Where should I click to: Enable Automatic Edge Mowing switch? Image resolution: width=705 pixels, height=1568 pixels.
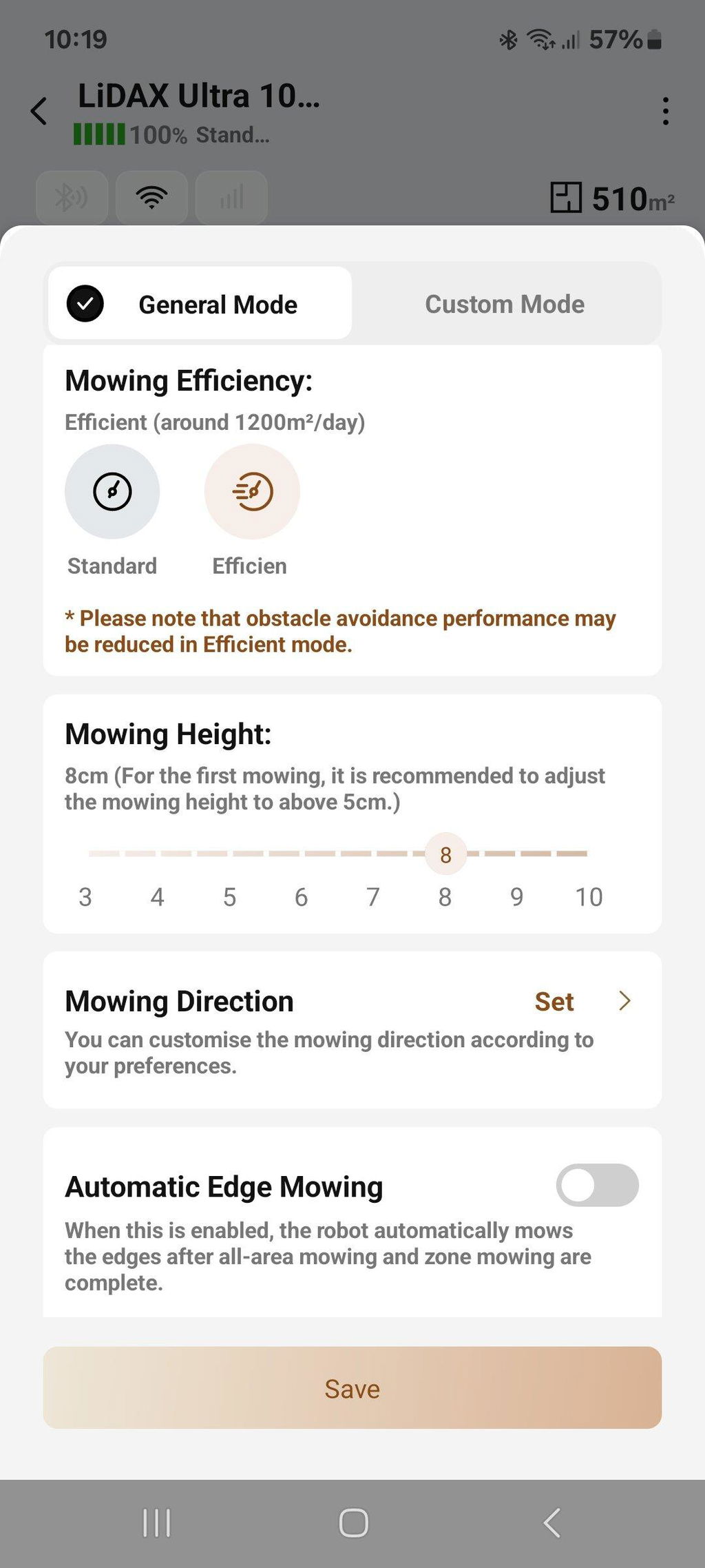coord(598,1185)
